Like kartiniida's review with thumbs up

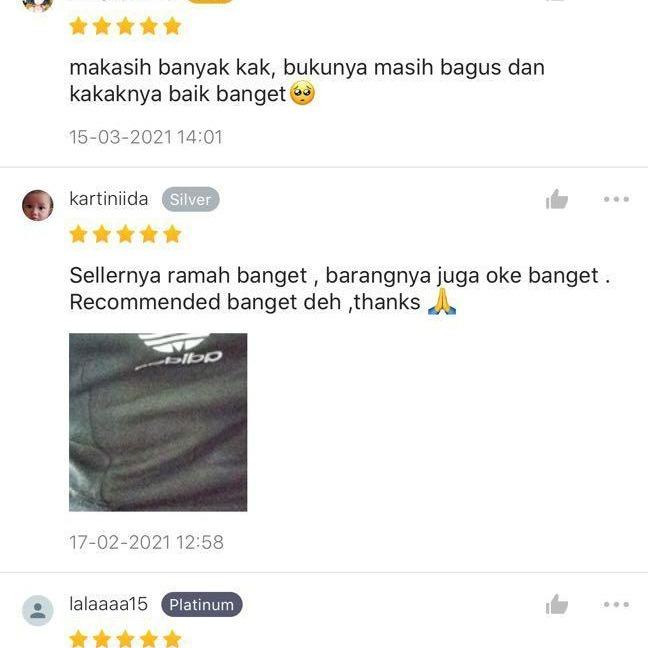point(557,200)
